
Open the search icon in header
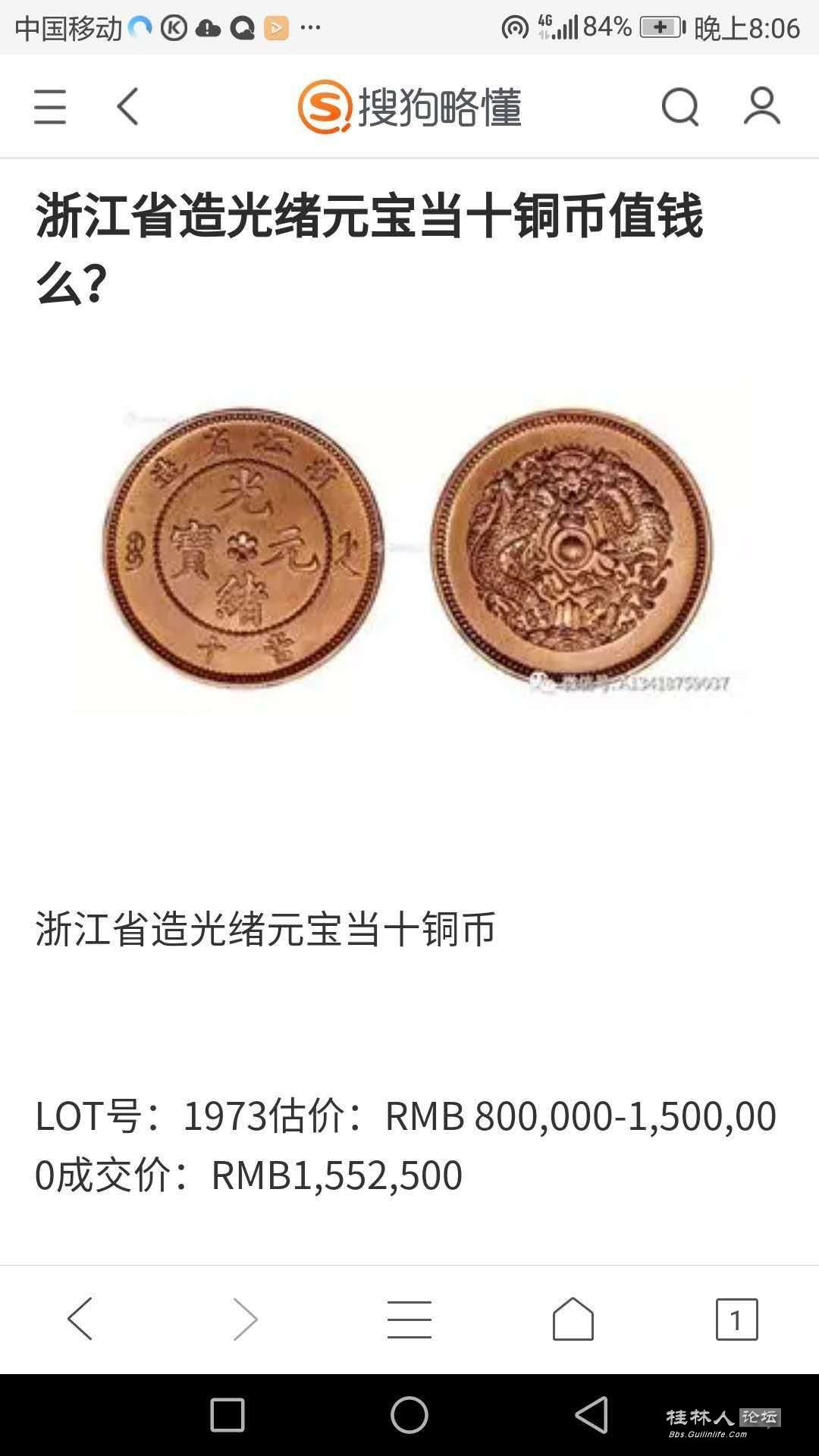tap(679, 106)
